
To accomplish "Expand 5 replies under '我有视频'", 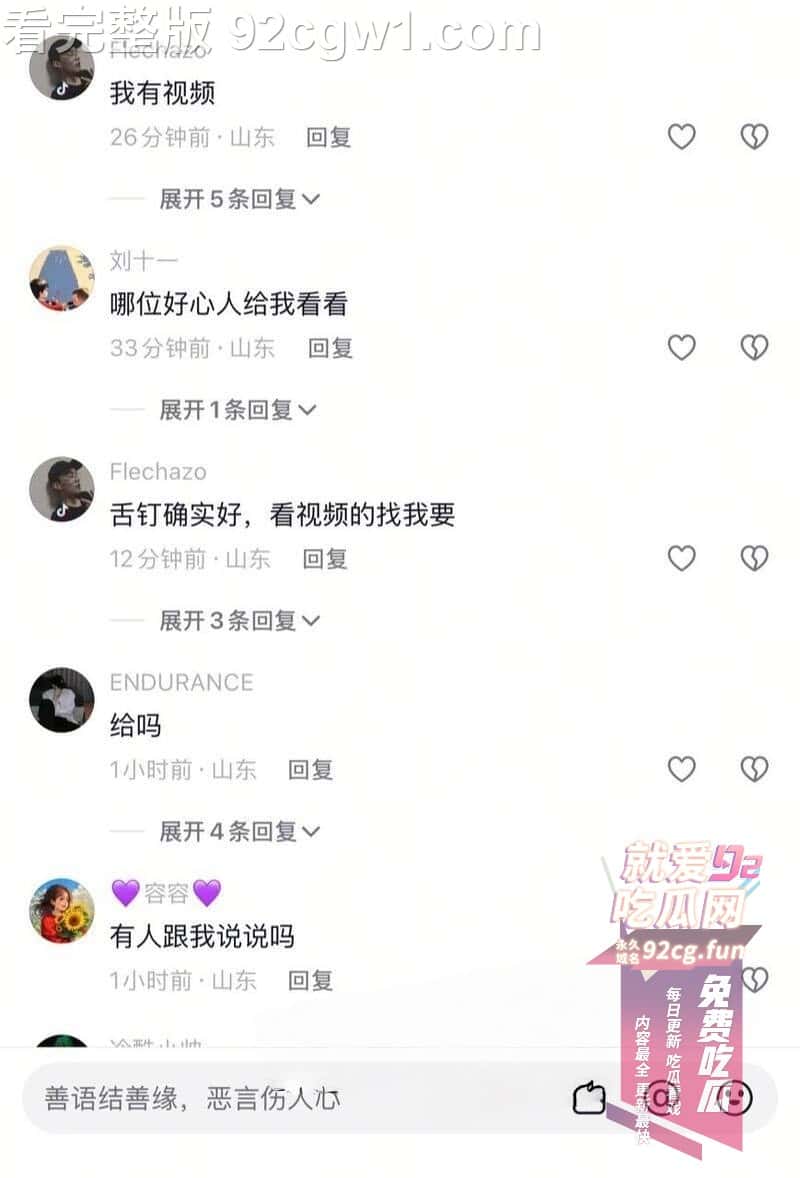I will tap(239, 199).
